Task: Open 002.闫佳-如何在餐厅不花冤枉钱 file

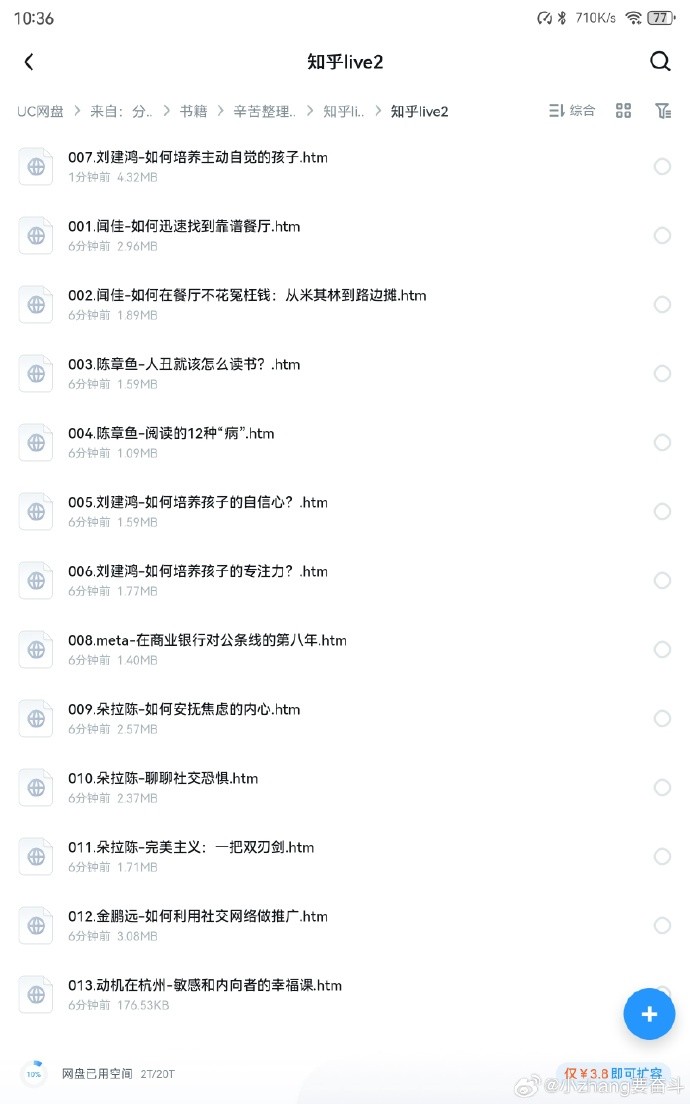Action: coord(345,304)
